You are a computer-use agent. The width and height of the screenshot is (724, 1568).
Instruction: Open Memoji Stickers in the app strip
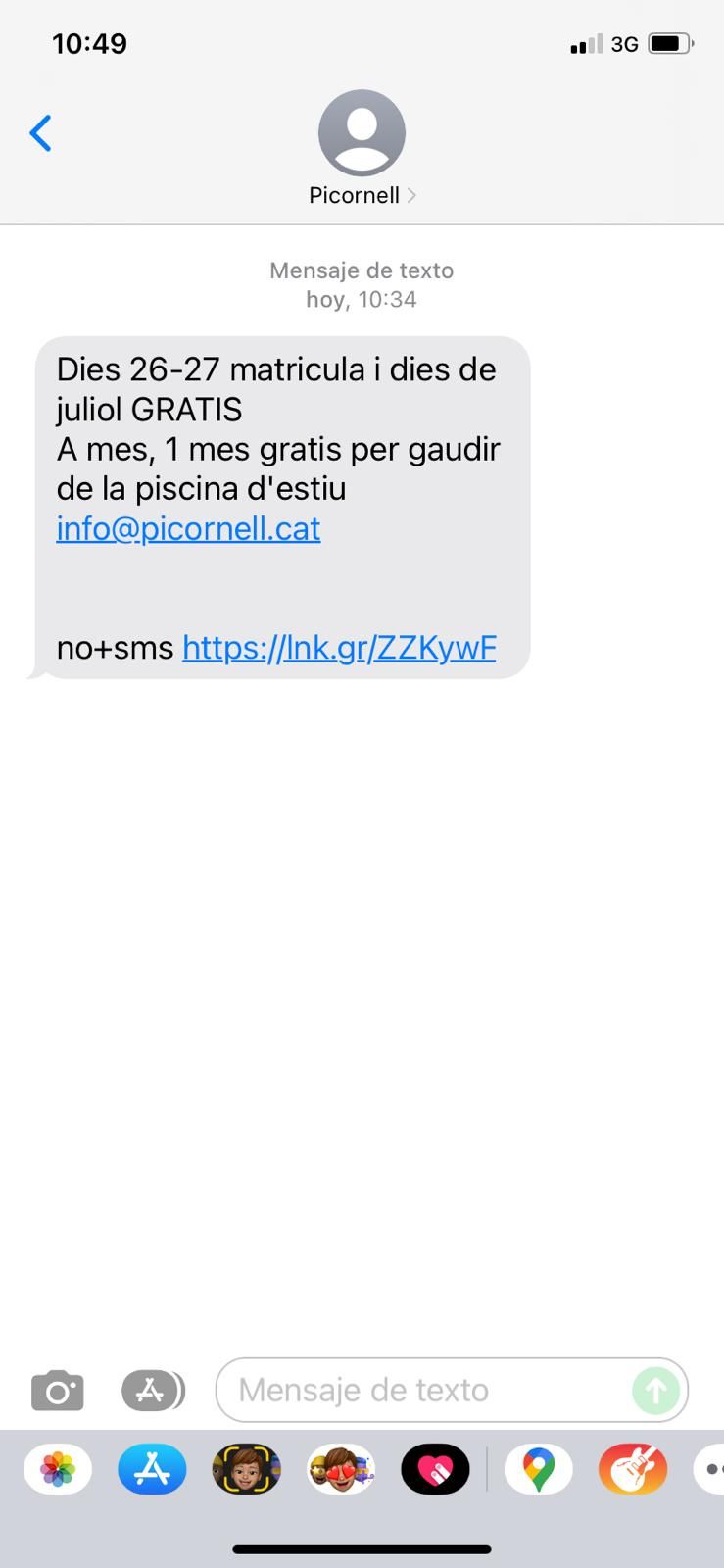click(x=340, y=1470)
